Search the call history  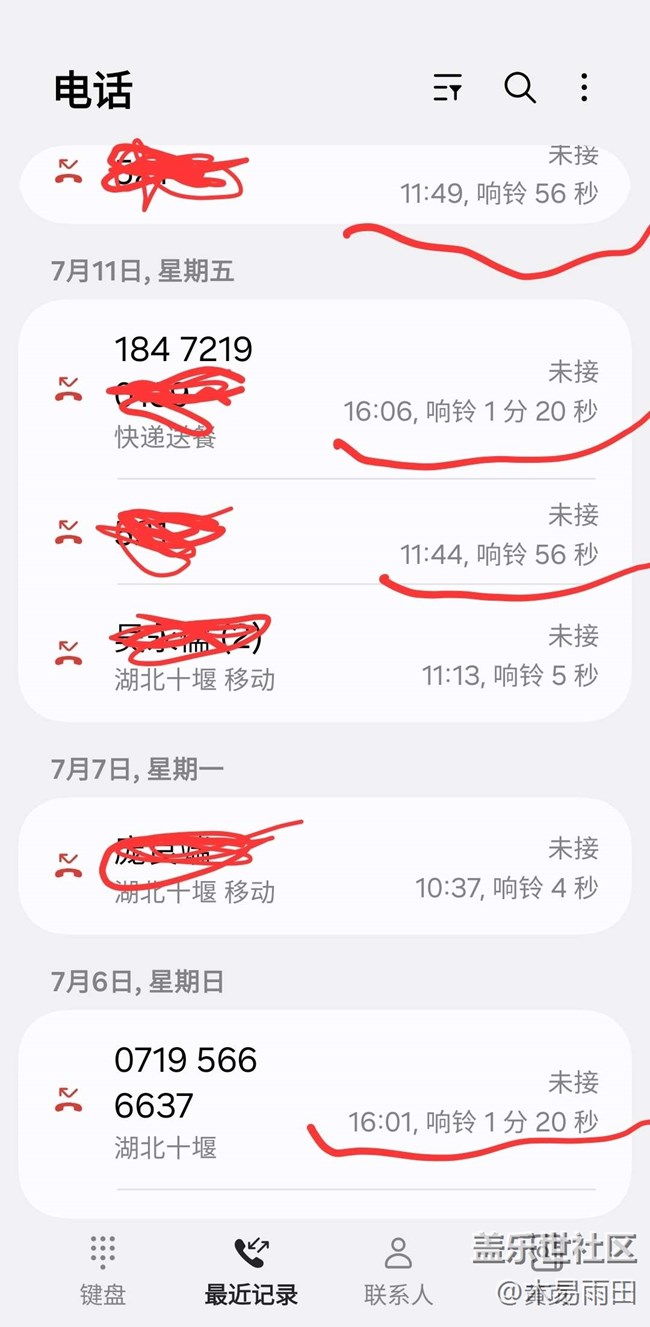click(x=519, y=88)
